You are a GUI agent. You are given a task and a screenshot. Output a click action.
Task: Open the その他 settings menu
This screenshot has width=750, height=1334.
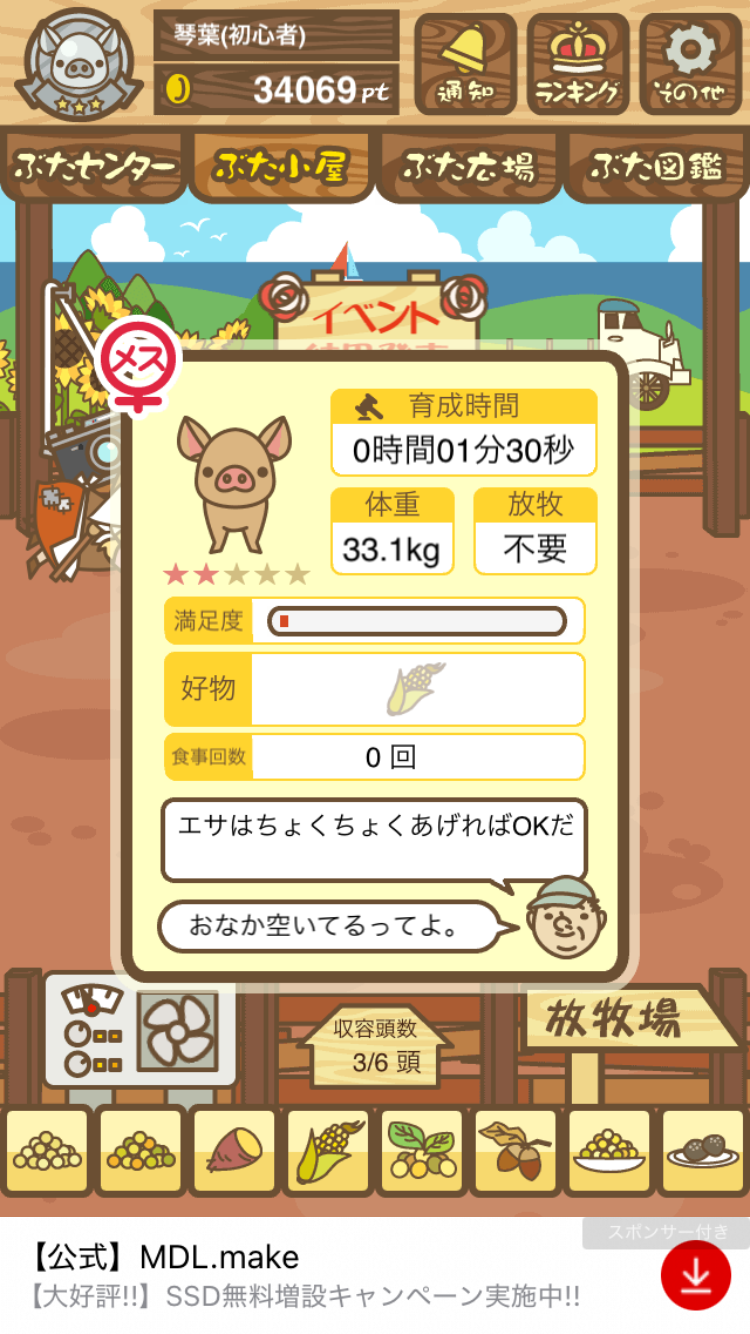click(692, 64)
